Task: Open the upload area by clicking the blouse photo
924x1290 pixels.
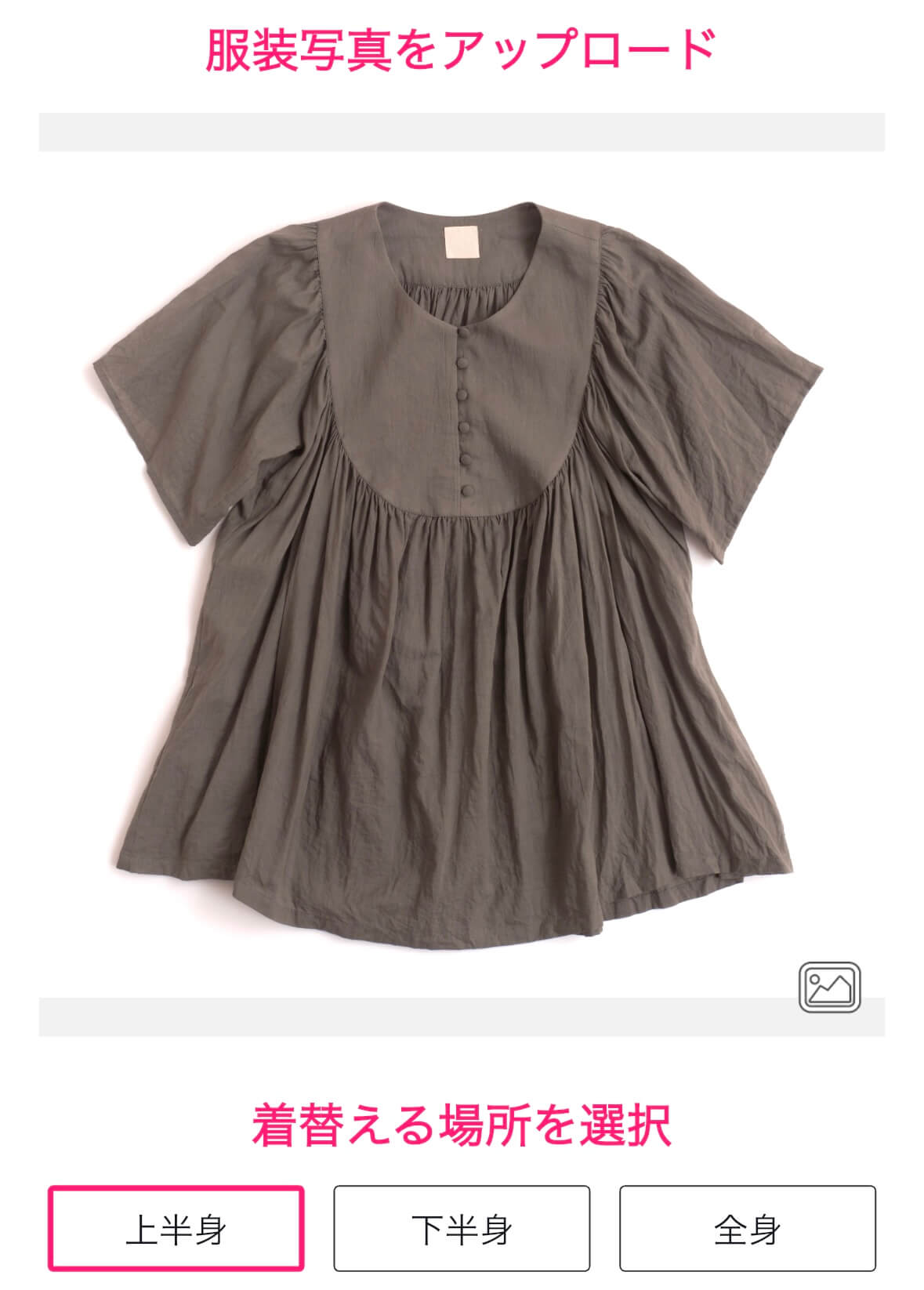Action: (x=462, y=564)
